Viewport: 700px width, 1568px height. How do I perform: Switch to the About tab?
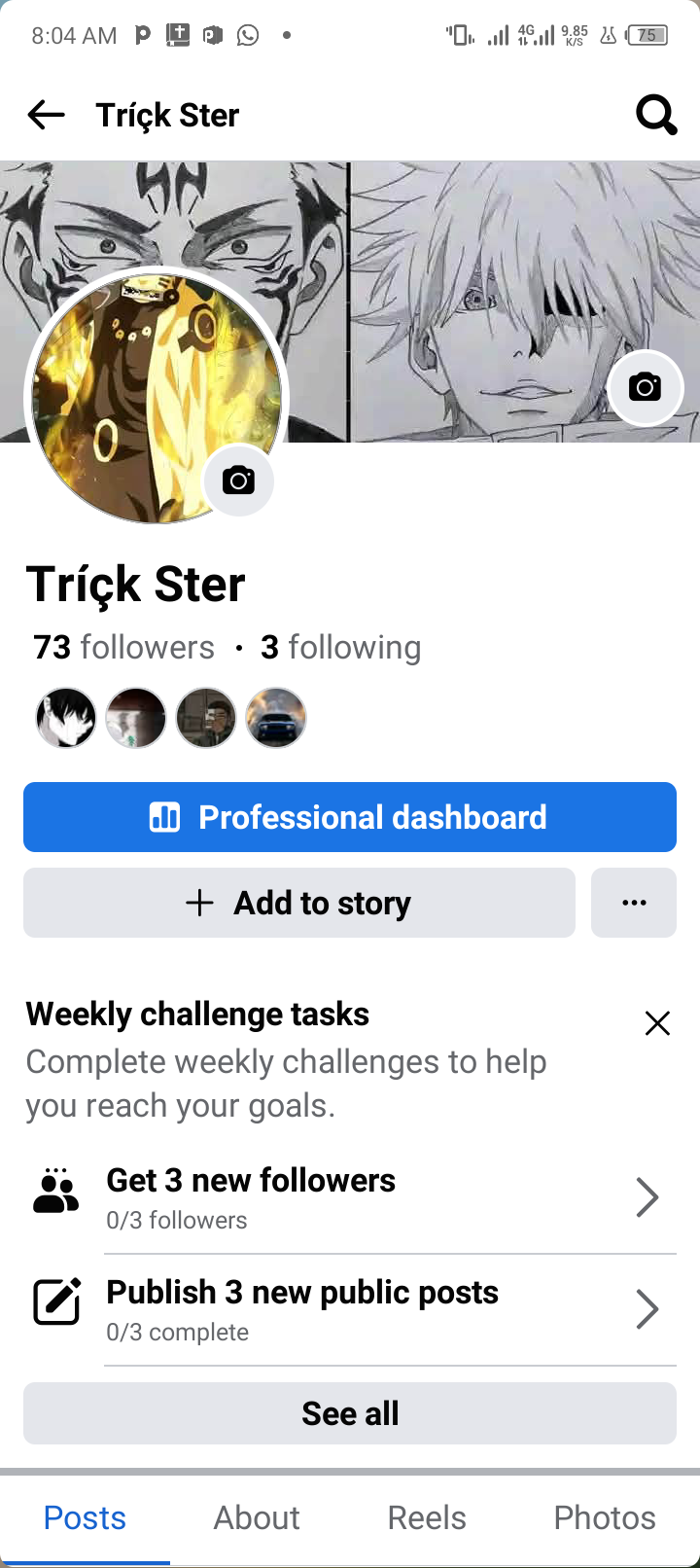coord(257,1517)
